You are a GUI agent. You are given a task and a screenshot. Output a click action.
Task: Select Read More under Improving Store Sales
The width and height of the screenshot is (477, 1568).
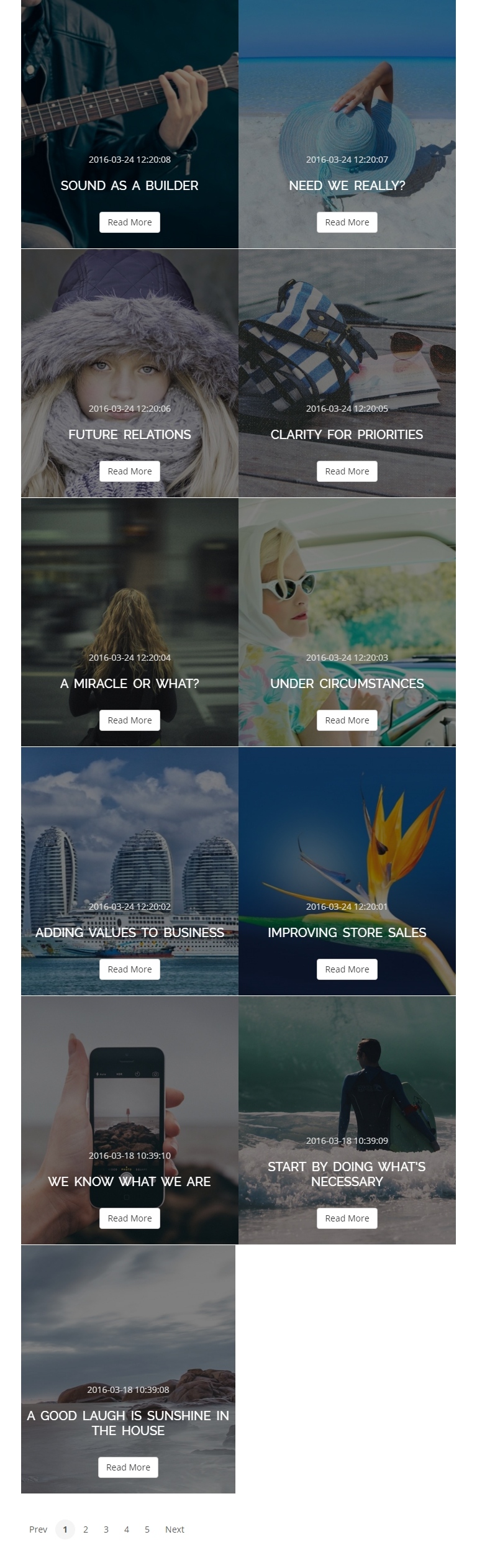coord(347,969)
